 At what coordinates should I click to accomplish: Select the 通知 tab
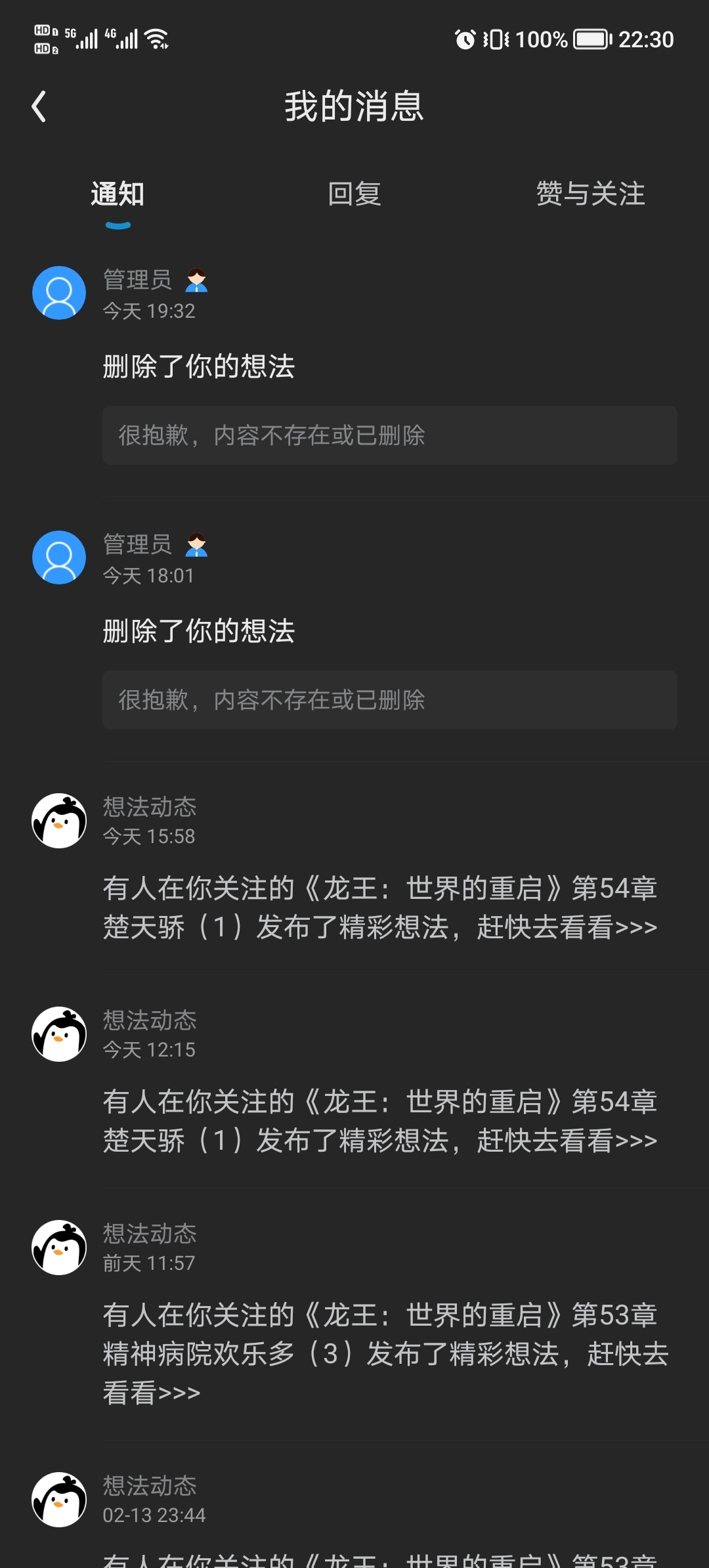[x=118, y=194]
